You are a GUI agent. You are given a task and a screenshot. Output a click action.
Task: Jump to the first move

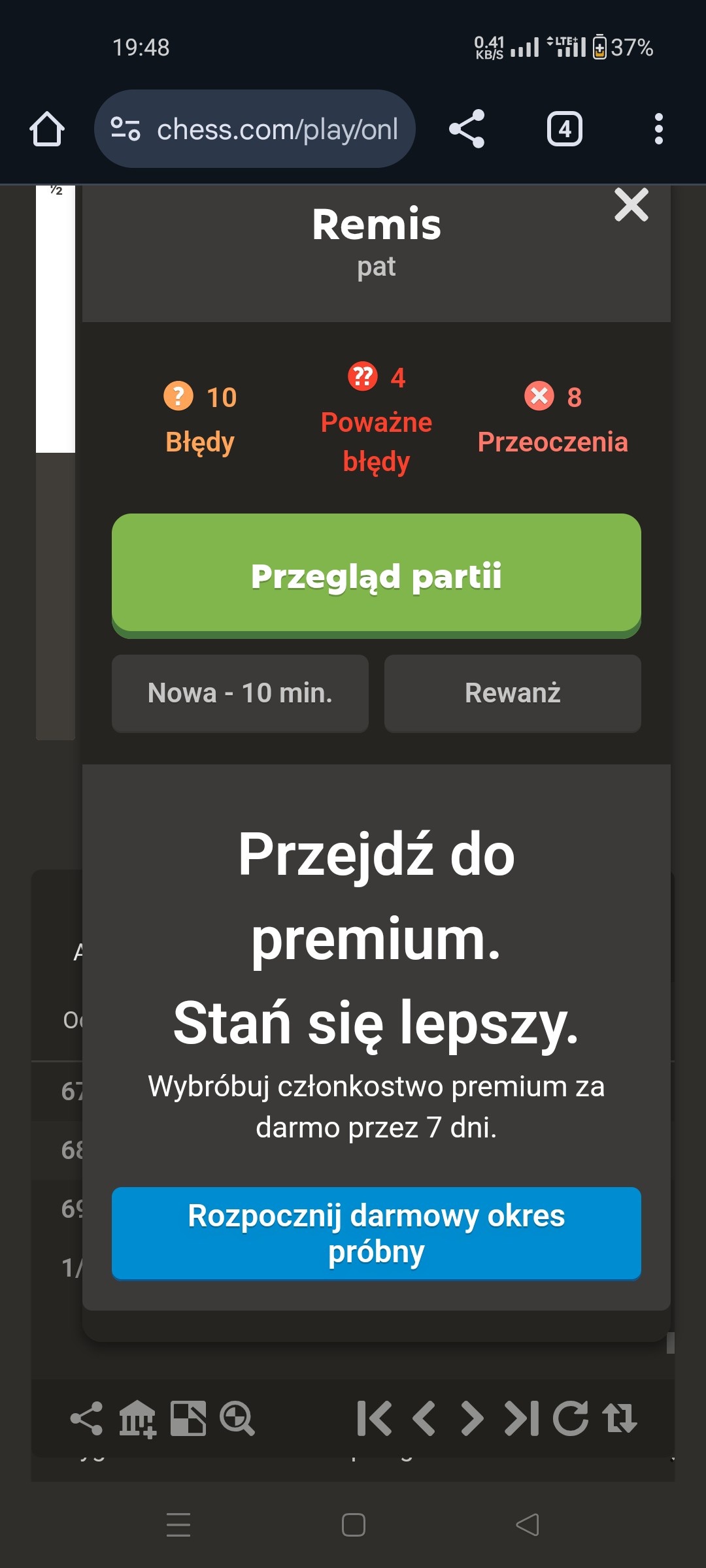click(374, 1419)
